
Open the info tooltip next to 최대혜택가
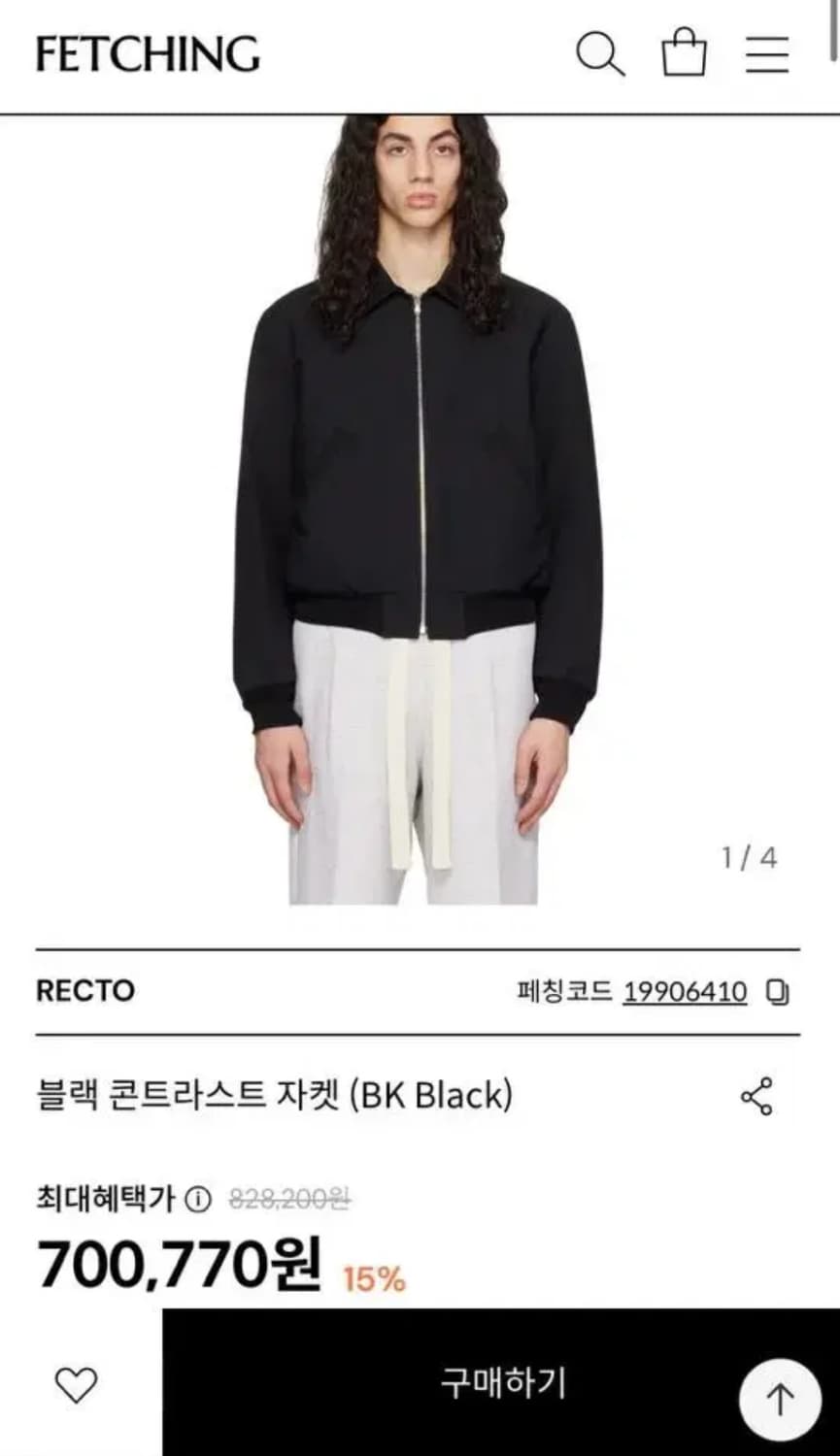[201, 1199]
